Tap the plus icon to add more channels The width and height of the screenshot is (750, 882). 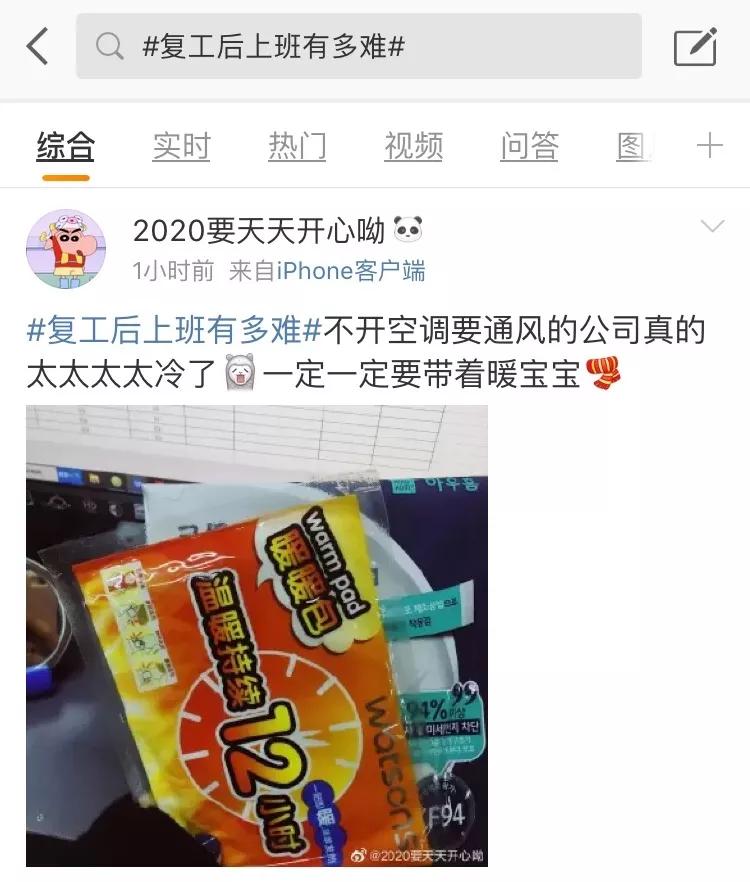[709, 145]
